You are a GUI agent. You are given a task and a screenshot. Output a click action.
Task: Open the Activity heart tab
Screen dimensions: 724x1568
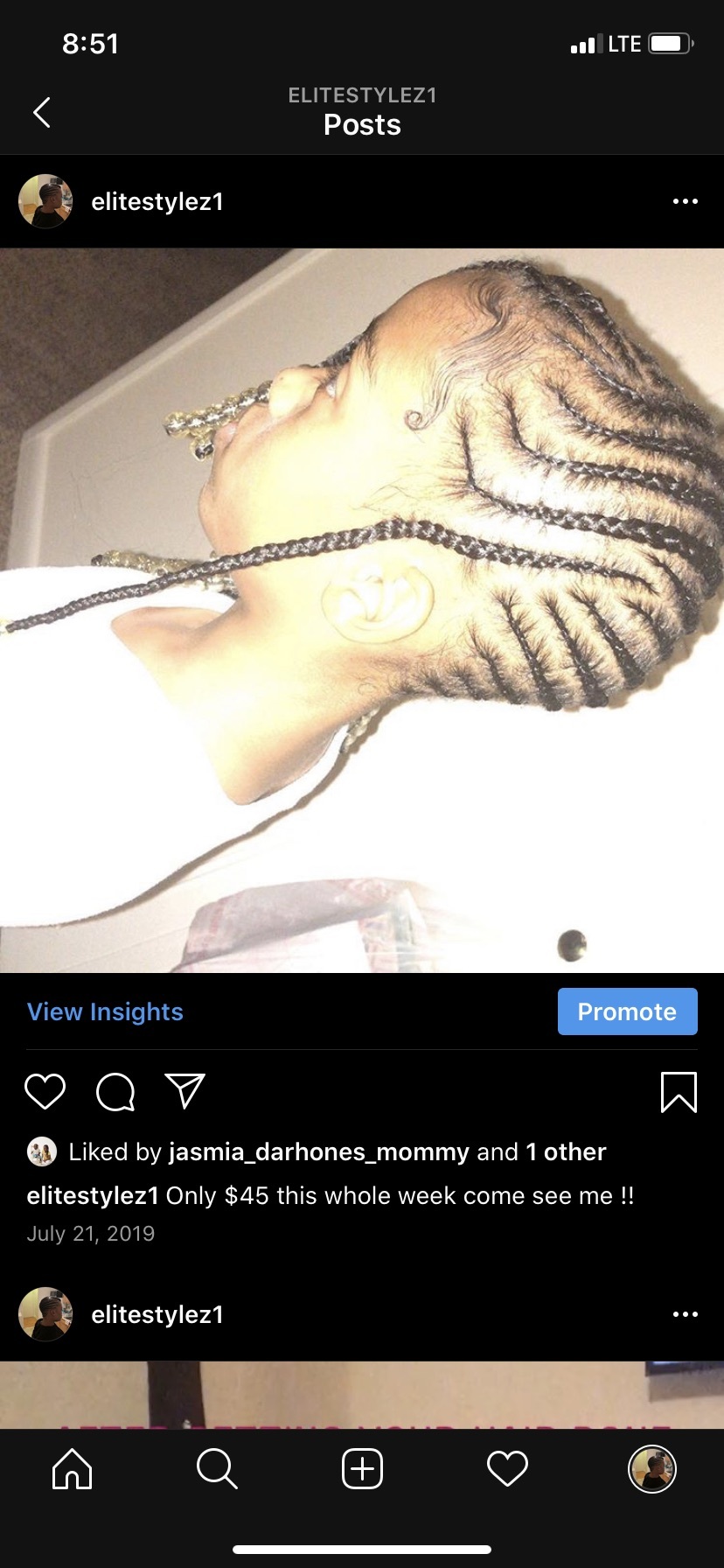507,1468
